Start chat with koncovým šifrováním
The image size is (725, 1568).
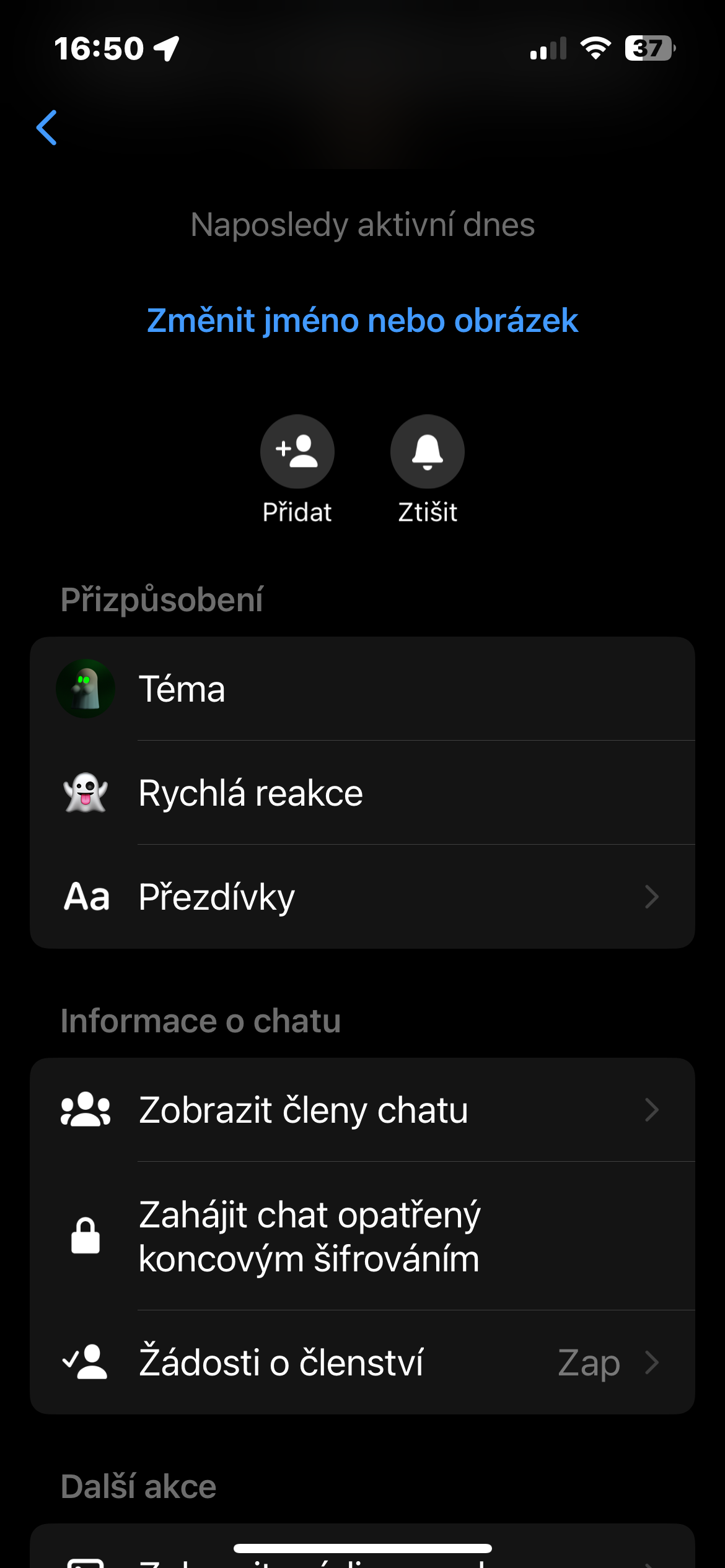point(362,1236)
